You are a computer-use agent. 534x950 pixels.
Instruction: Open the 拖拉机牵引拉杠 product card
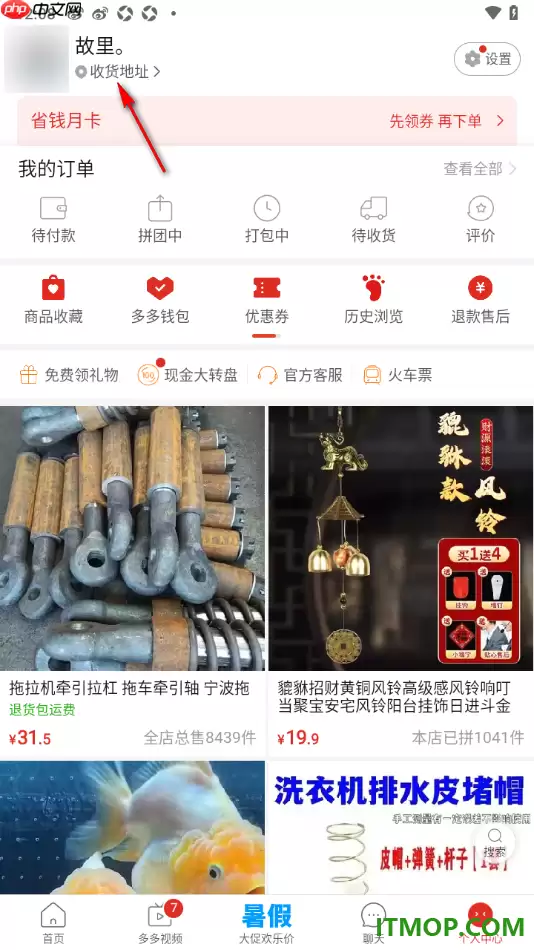(x=132, y=580)
